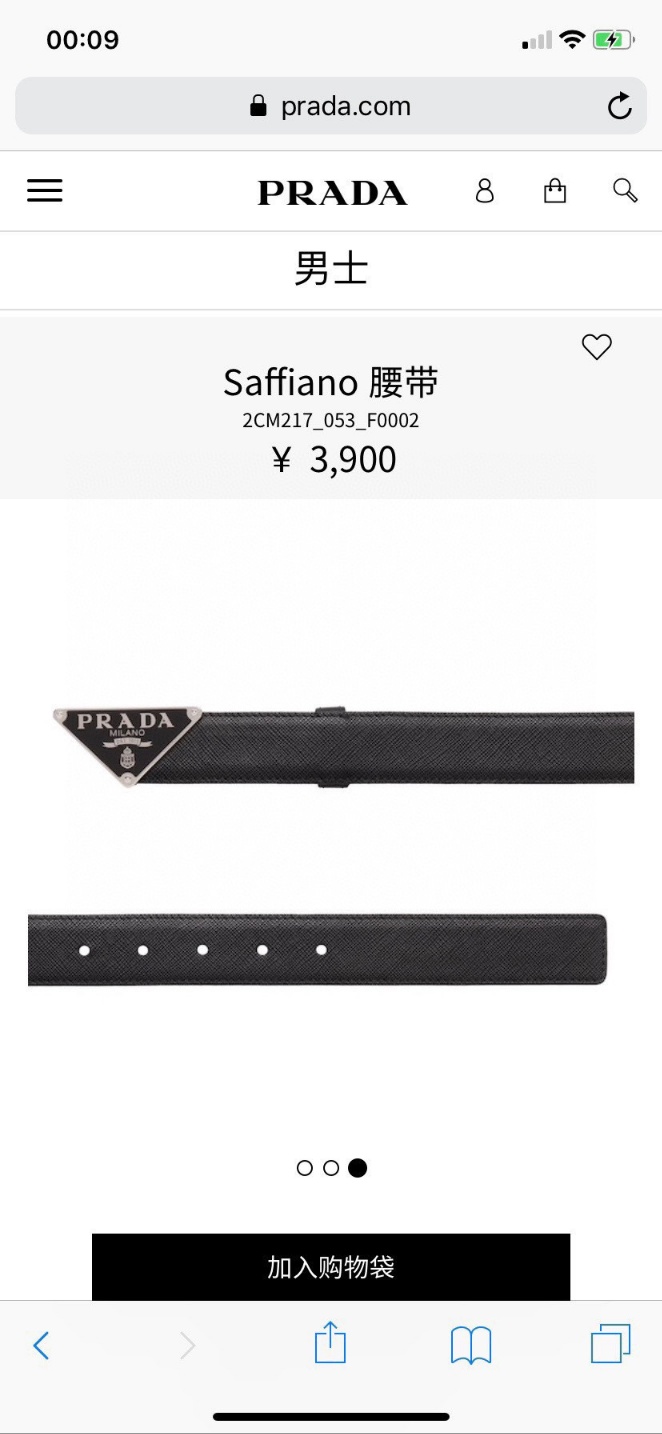Tap 加入购物袋 to add to bag
This screenshot has height=1434, width=662.
pos(331,1267)
